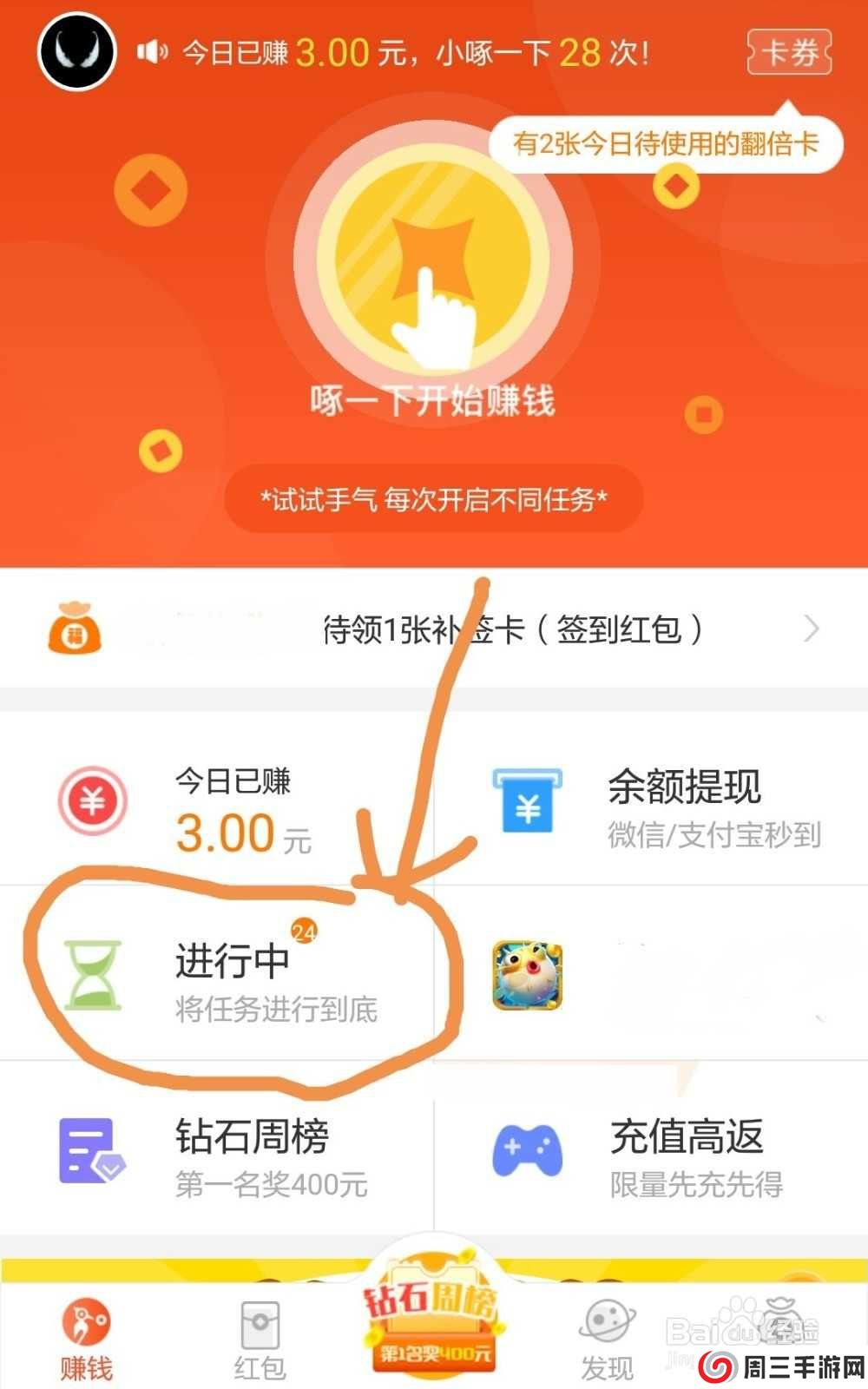Tap the 卡券 button in top corner

coord(788,52)
